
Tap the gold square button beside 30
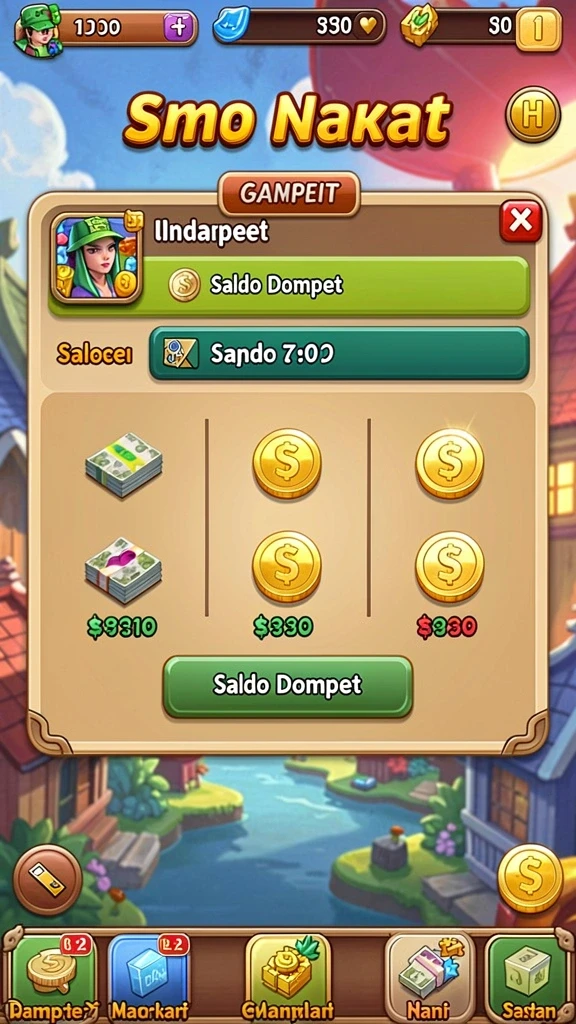tap(538, 29)
